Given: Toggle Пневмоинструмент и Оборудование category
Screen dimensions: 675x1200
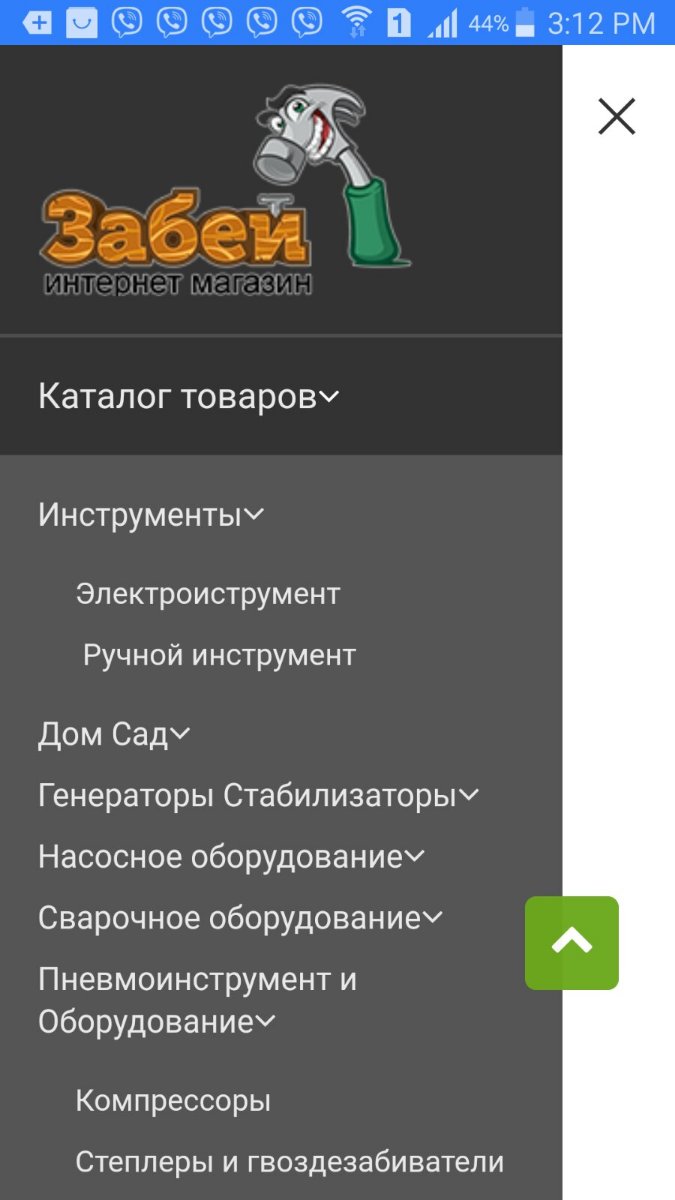Looking at the screenshot, I should pos(197,1000).
